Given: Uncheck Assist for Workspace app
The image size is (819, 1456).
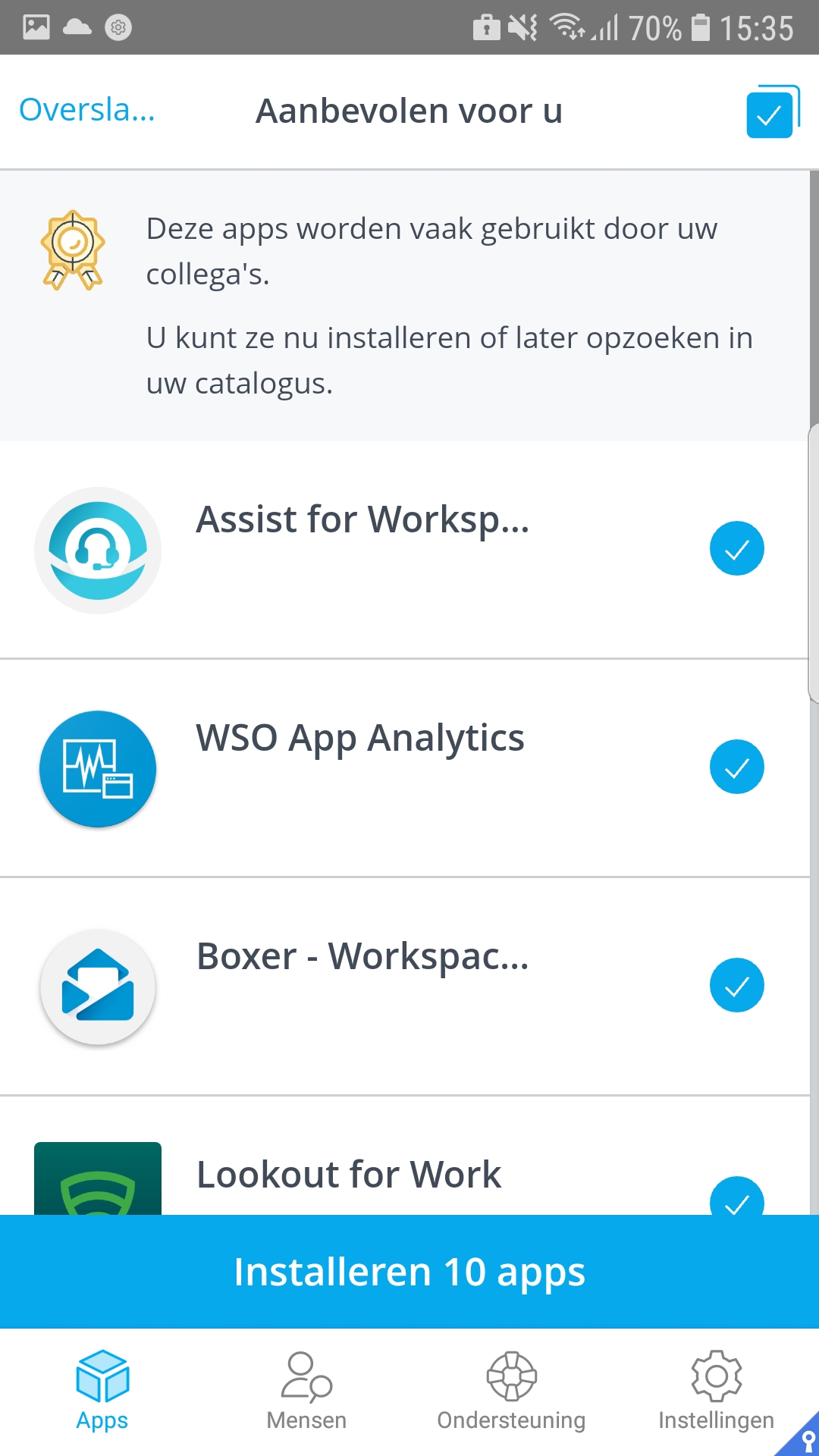Looking at the screenshot, I should (x=736, y=548).
